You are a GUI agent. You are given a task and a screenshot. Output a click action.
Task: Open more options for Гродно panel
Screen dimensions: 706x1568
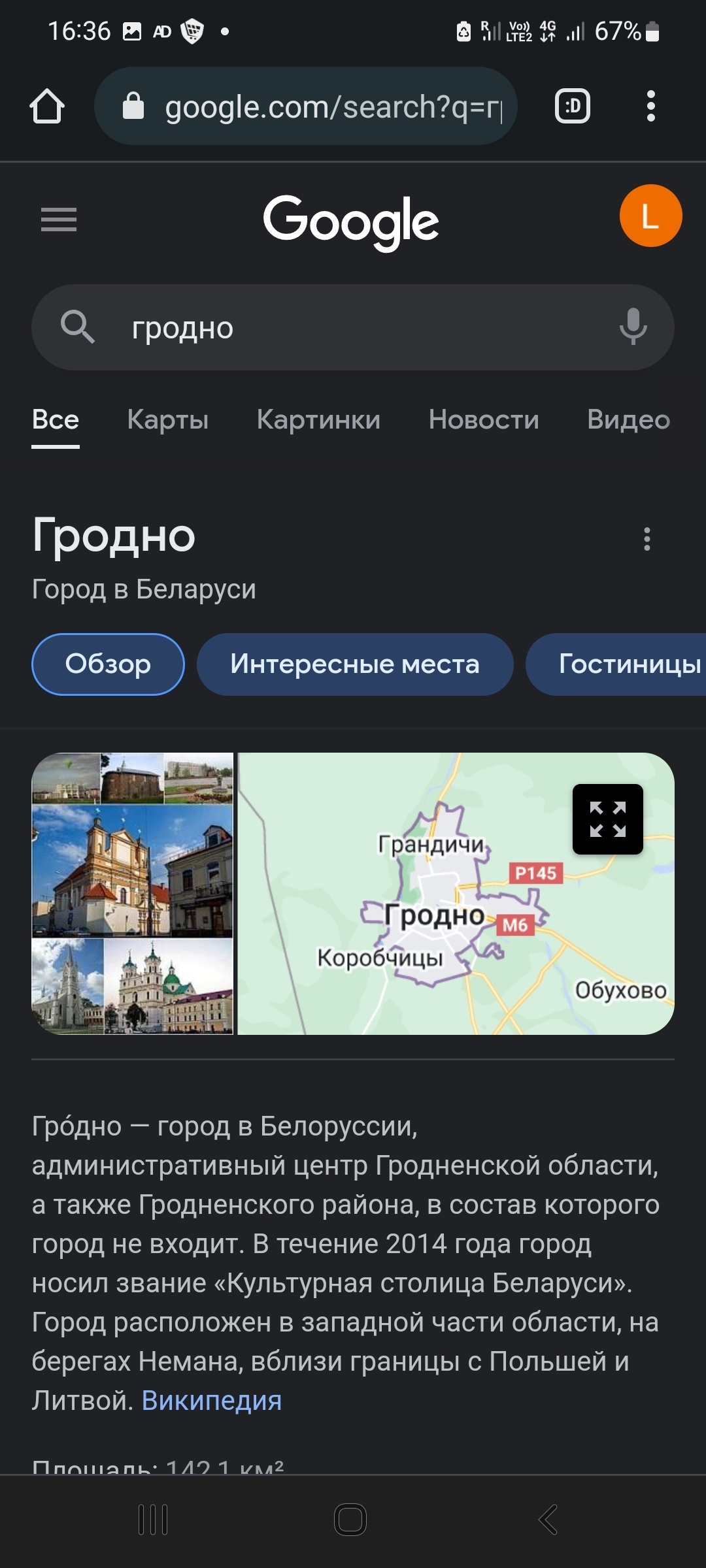pyautogui.click(x=647, y=539)
